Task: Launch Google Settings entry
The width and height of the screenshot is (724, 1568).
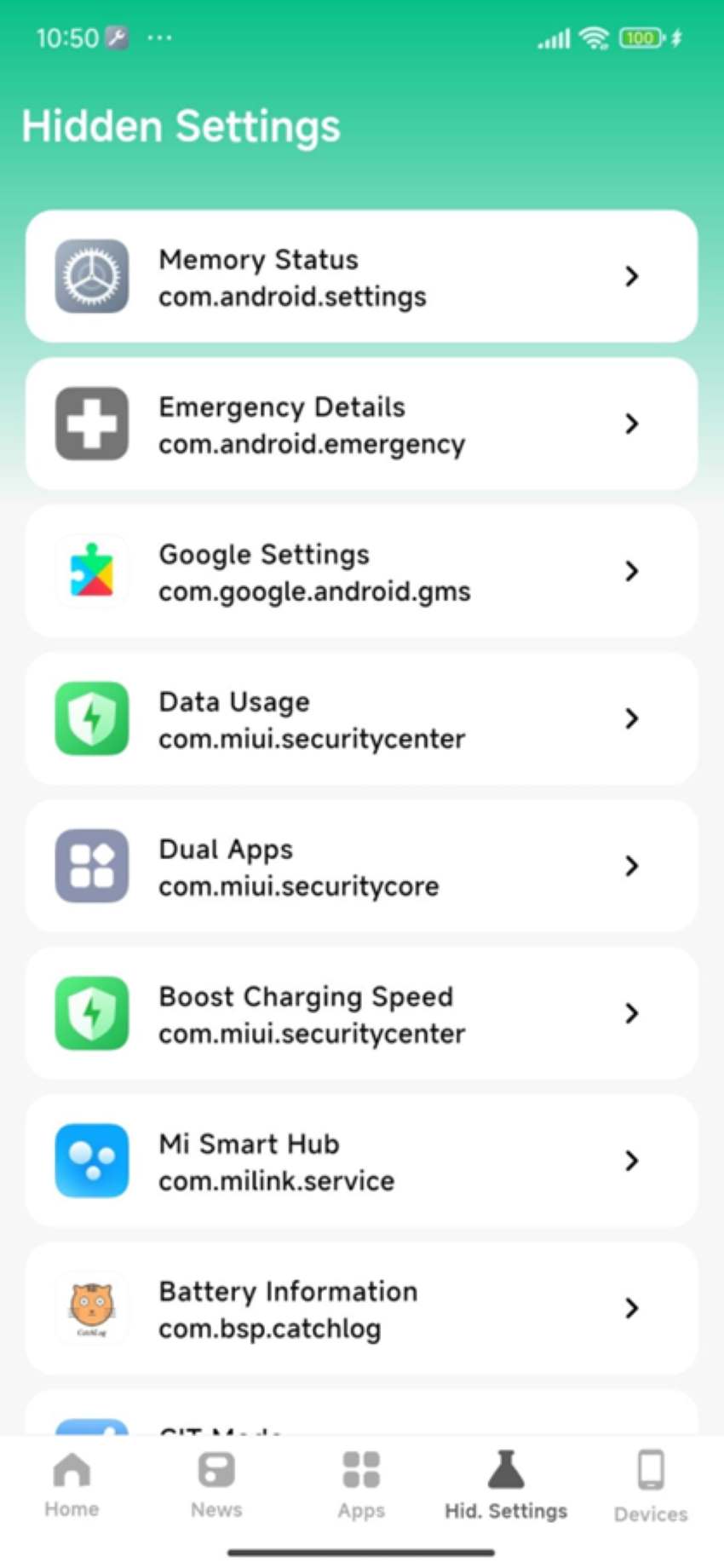Action: click(361, 572)
